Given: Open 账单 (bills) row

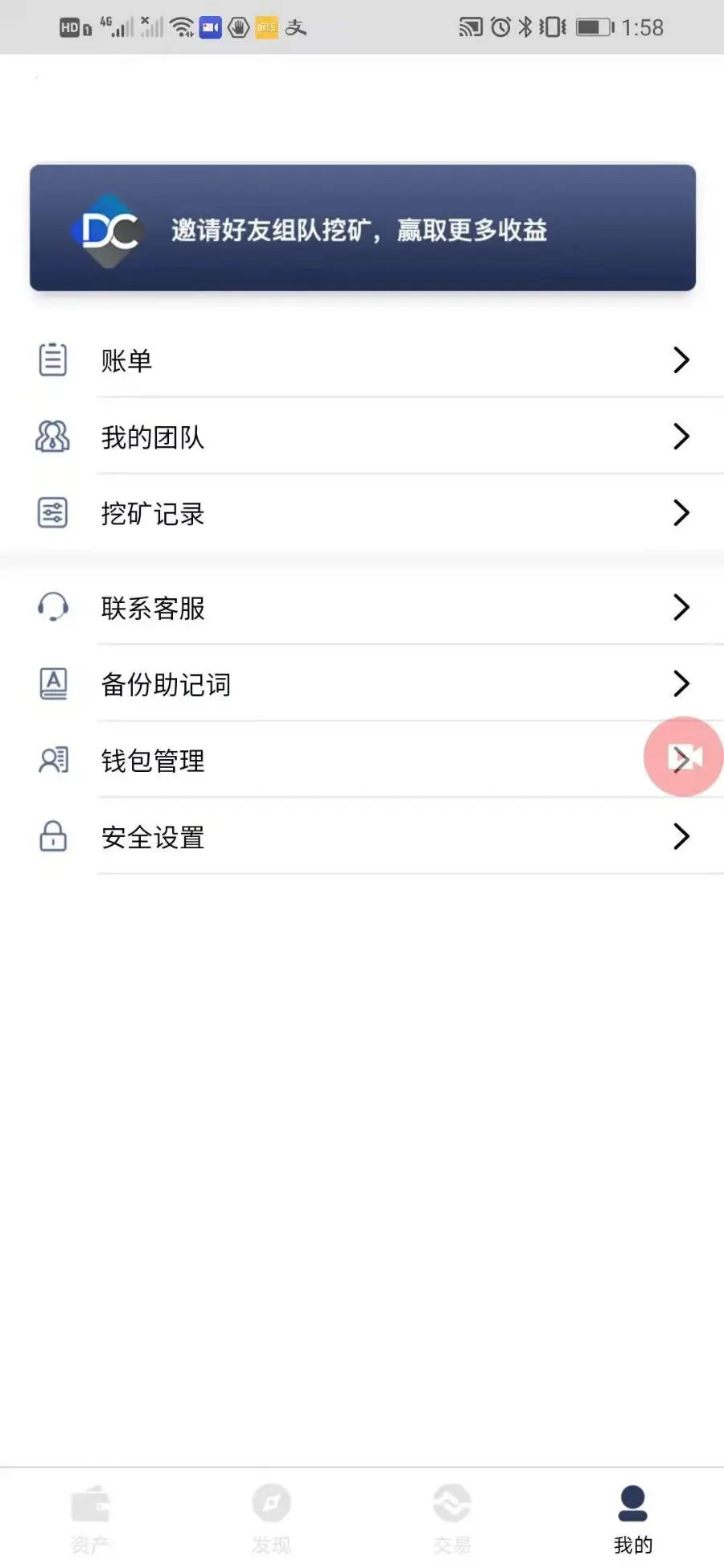Looking at the screenshot, I should 362,360.
